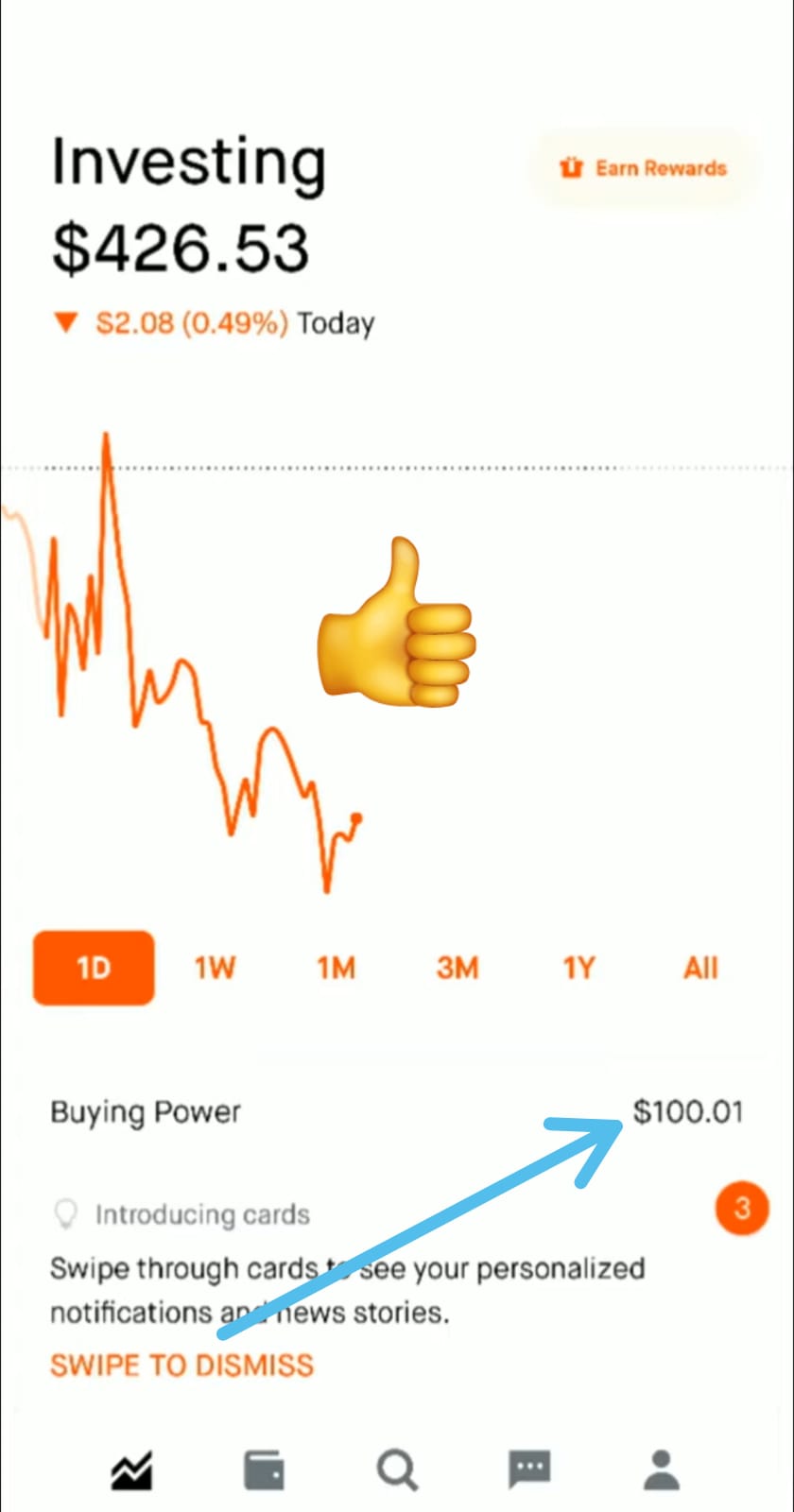Open the messages tab

pos(529,1470)
